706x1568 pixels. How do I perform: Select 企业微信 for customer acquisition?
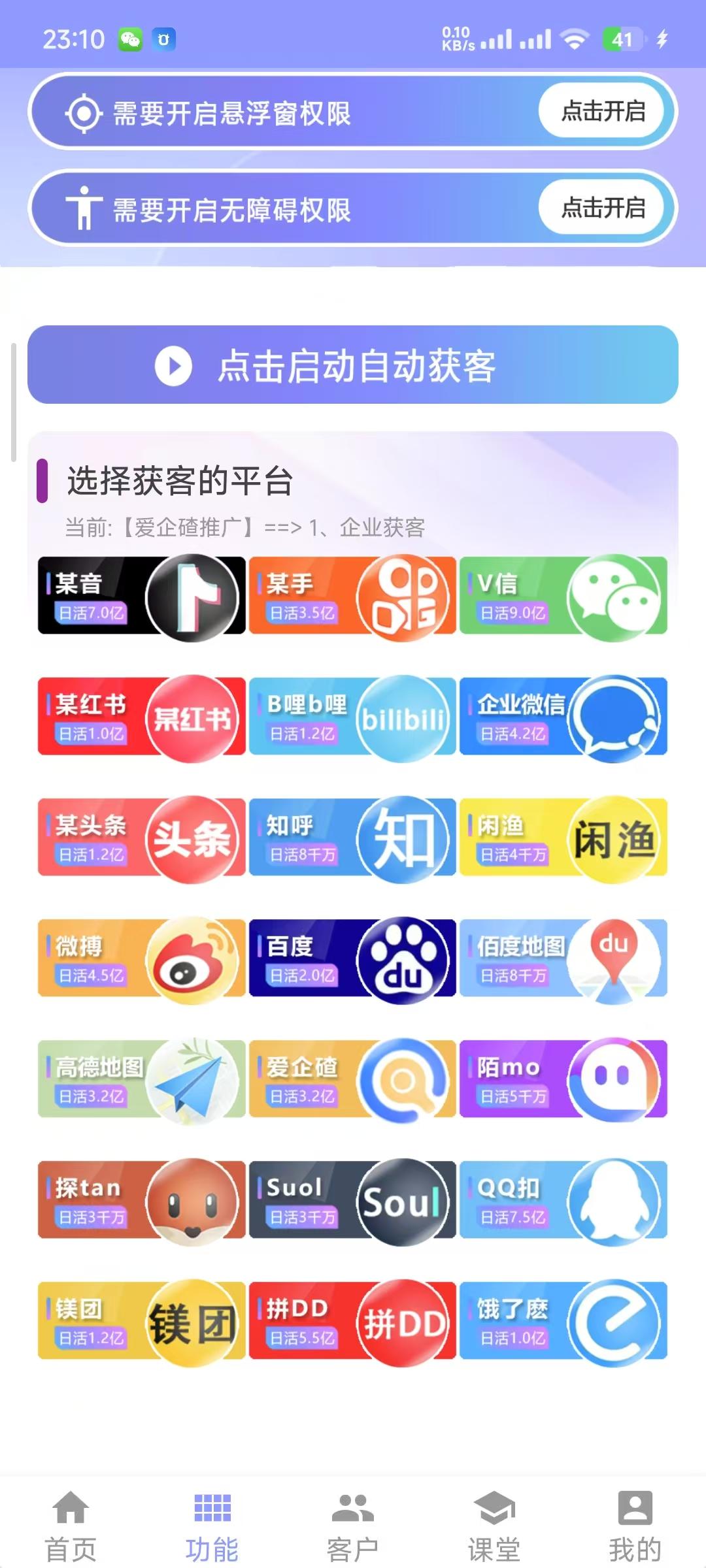point(563,717)
